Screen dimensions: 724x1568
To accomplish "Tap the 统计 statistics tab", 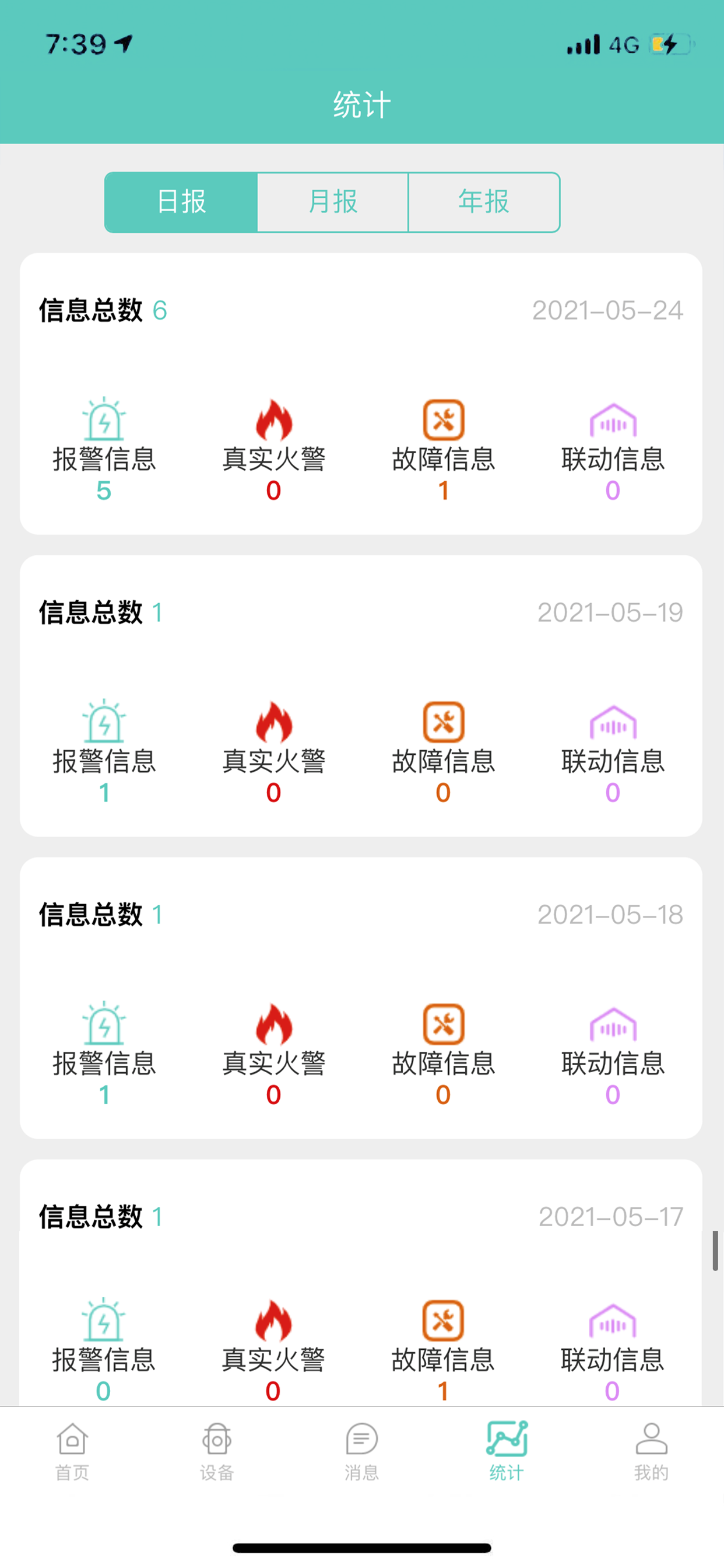I will tap(507, 1452).
